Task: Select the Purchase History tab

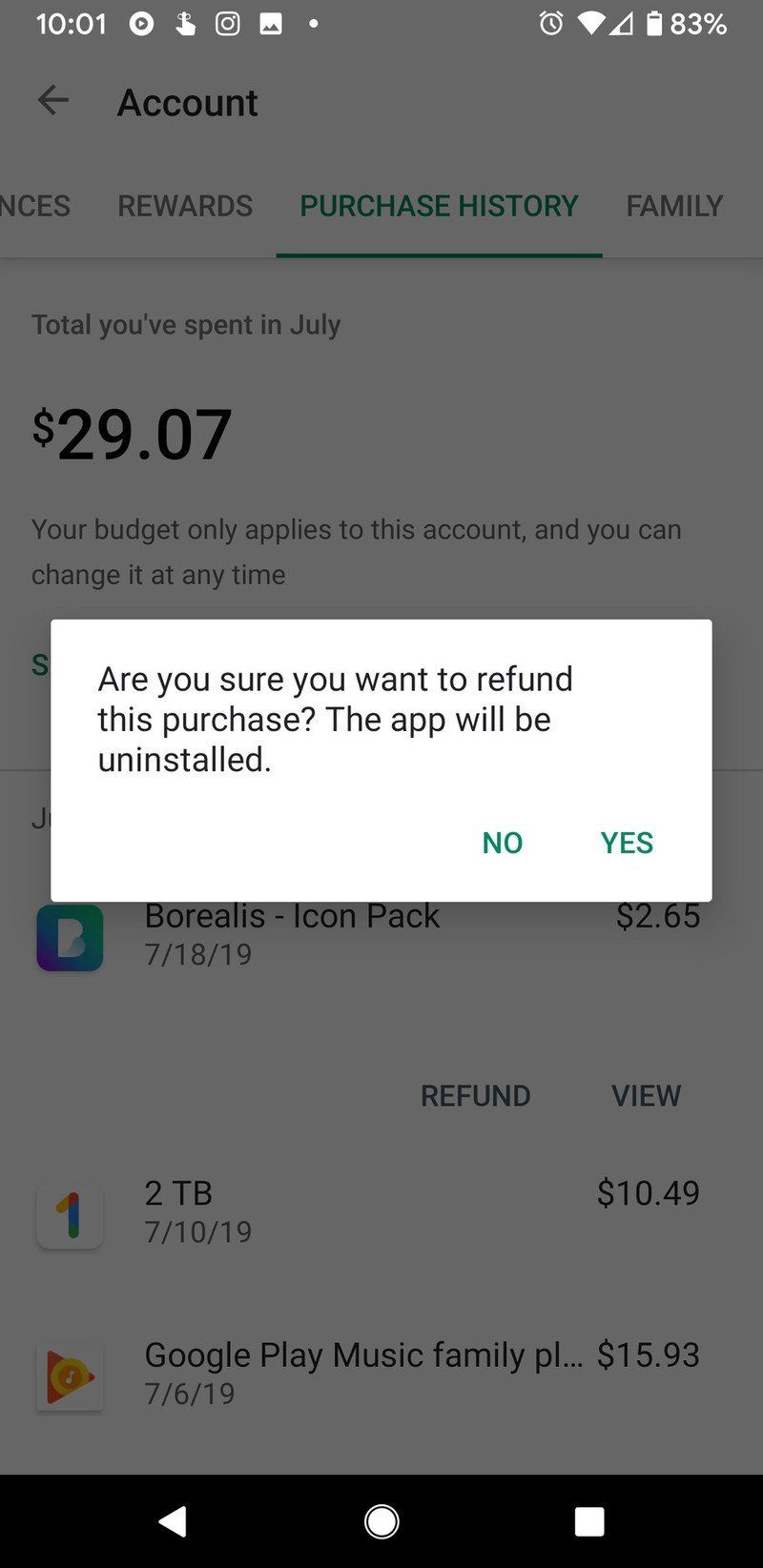Action: pos(439,206)
